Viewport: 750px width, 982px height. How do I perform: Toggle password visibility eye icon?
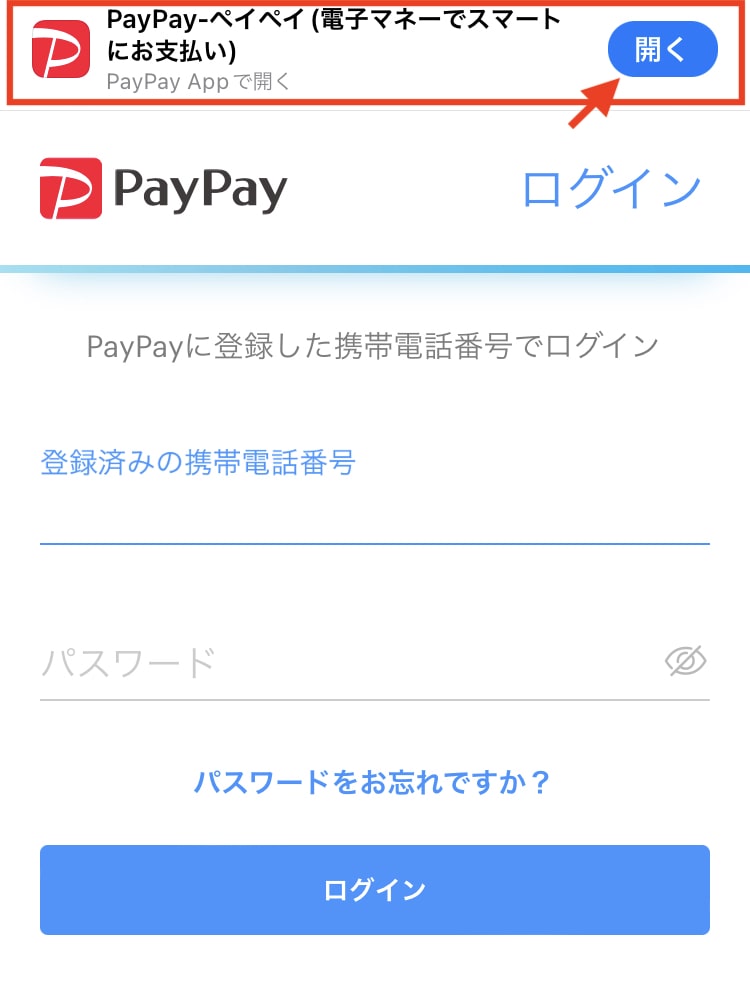686,661
